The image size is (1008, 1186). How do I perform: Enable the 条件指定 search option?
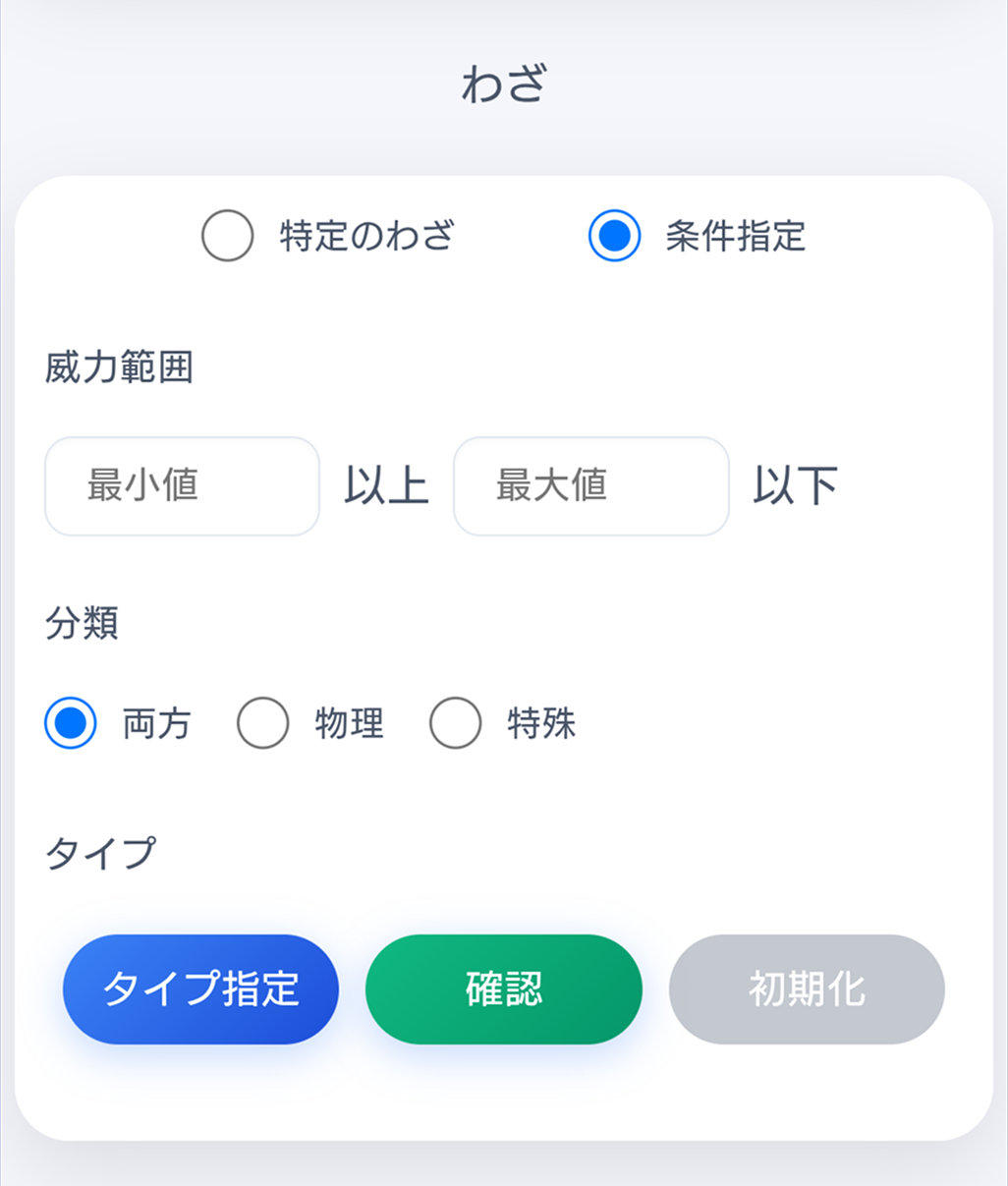click(x=613, y=236)
